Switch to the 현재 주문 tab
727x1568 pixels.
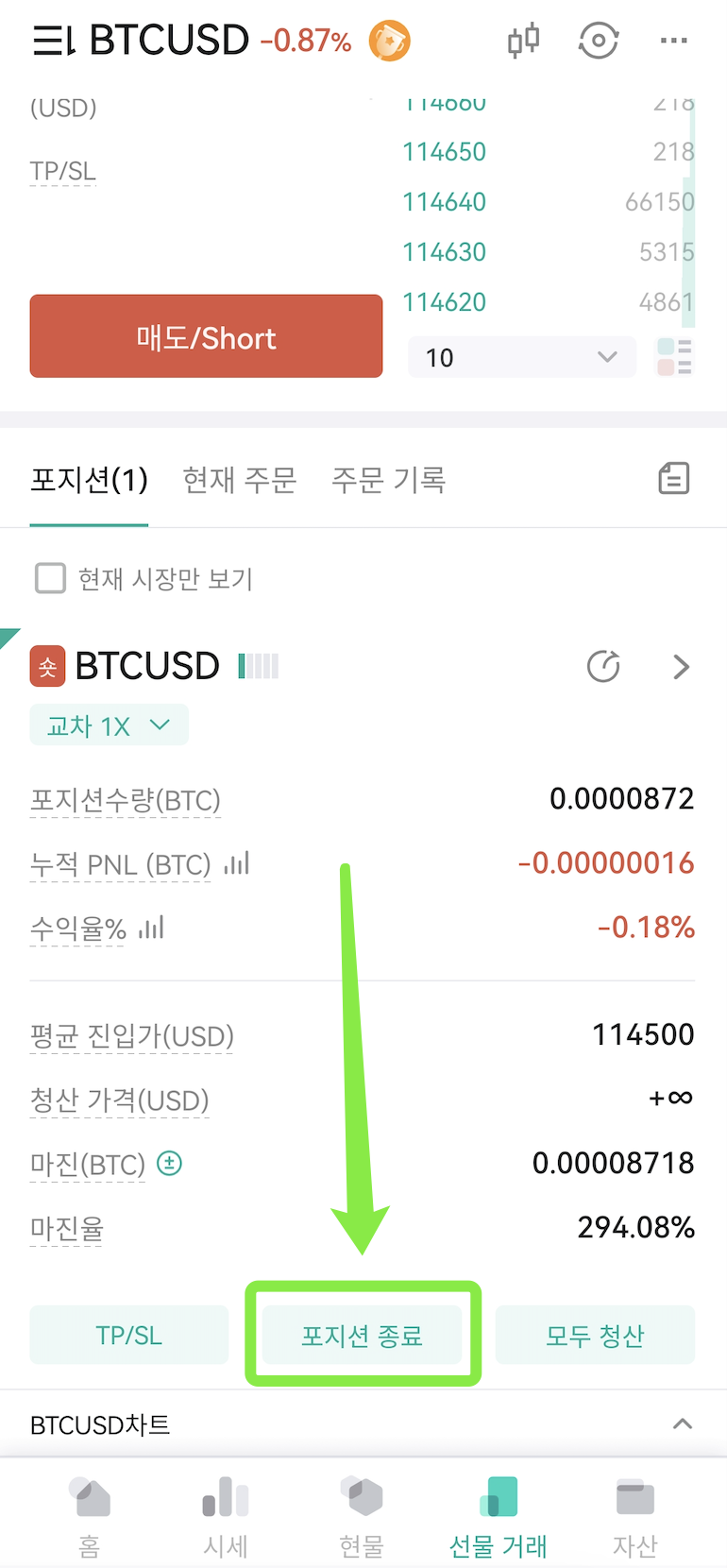(x=240, y=480)
